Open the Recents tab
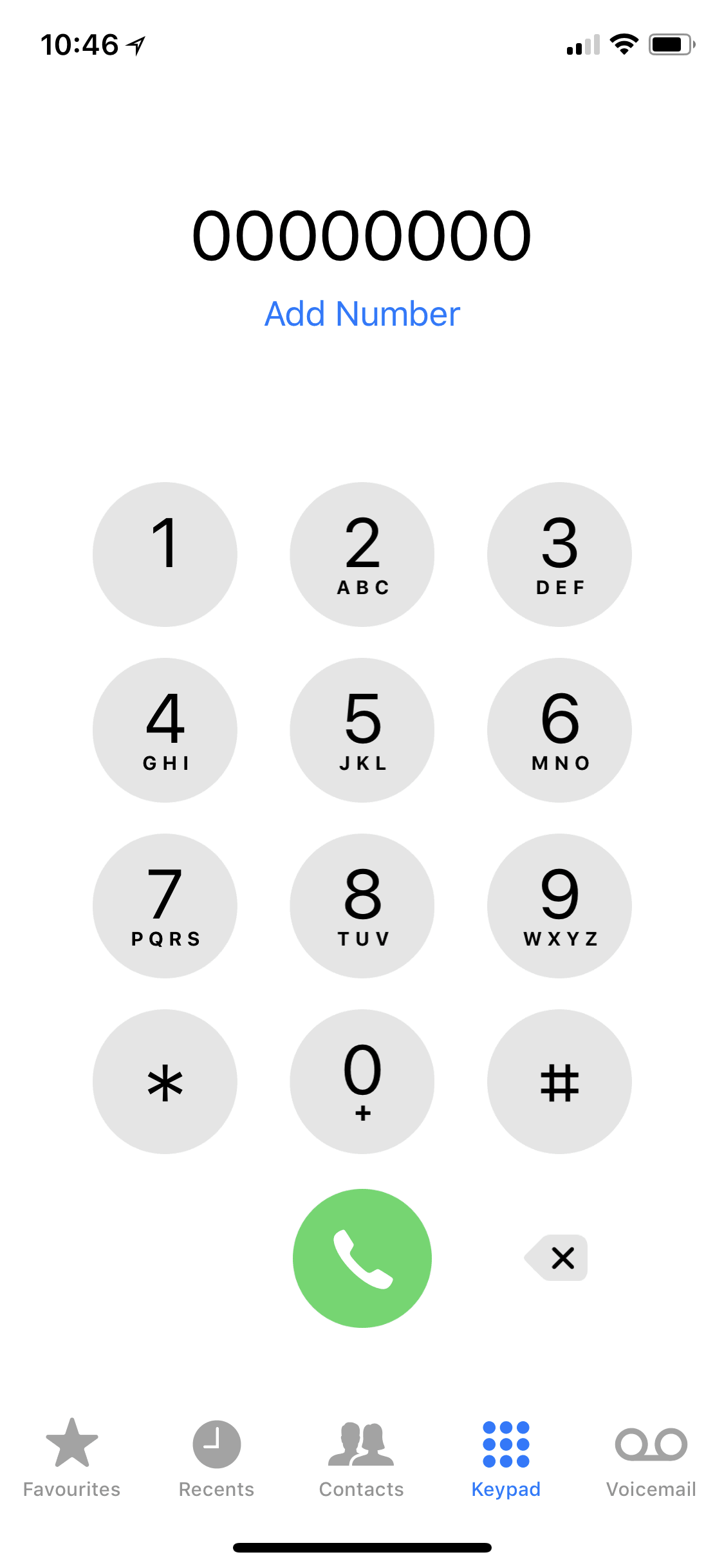Viewport: 724px width, 1568px height. [217, 1458]
